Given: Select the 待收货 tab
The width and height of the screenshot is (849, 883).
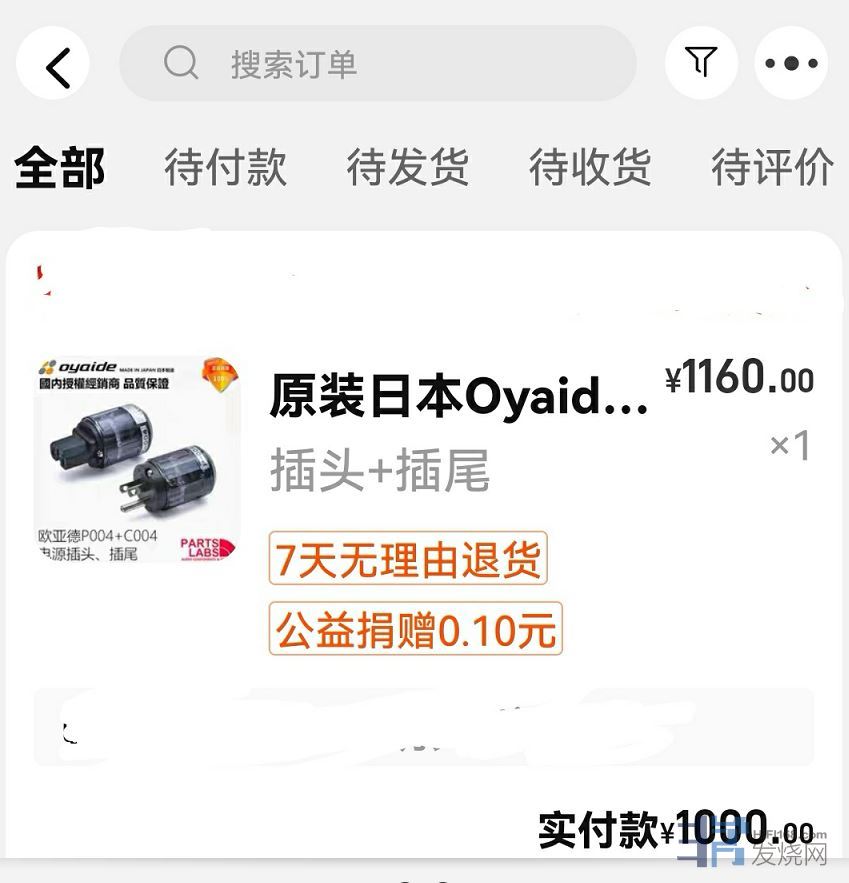Looking at the screenshot, I should 590,167.
